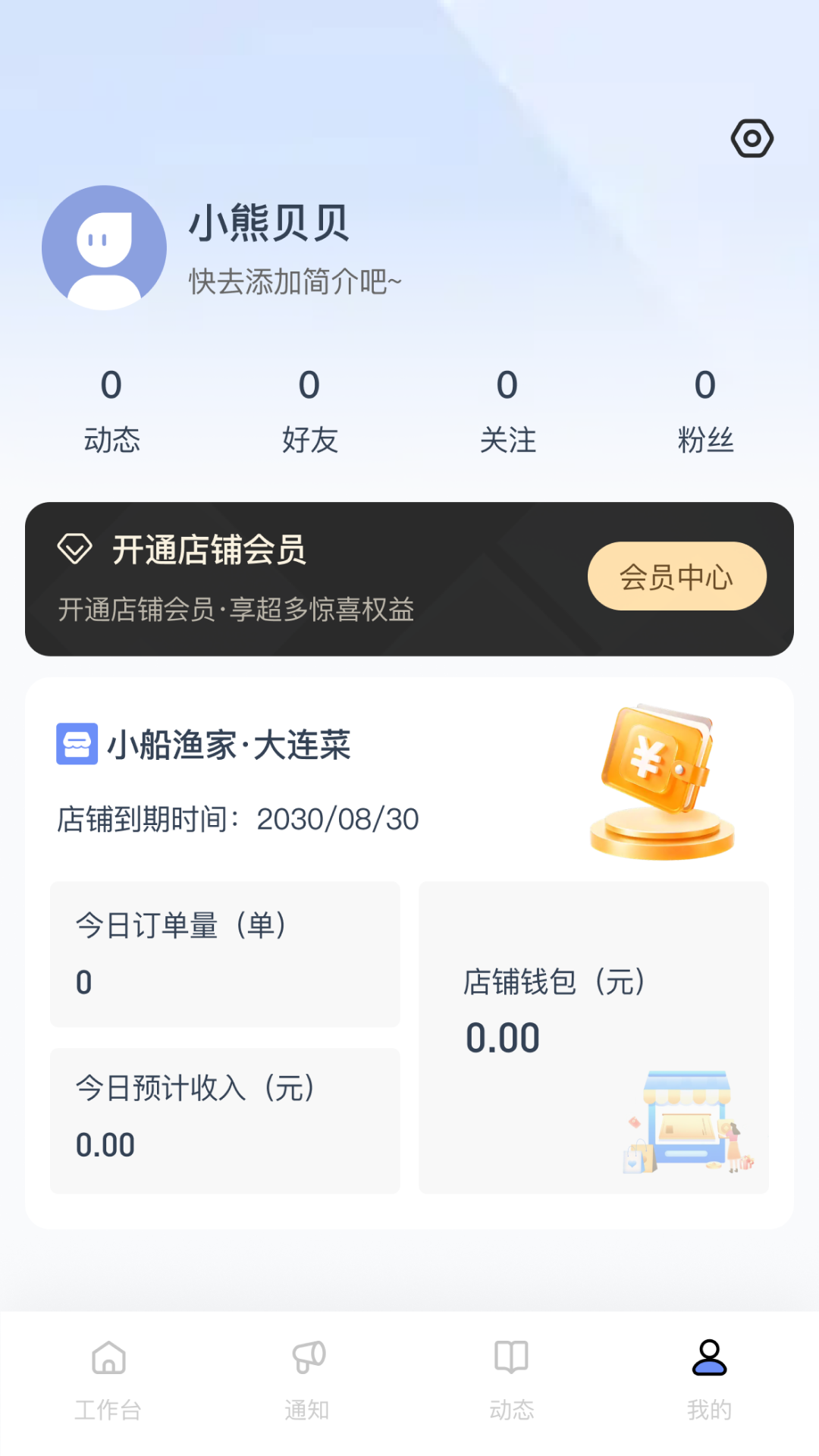Tap 快去添加简介吧~ to add a bio
Screen dimensions: 819x1456
coord(294,280)
